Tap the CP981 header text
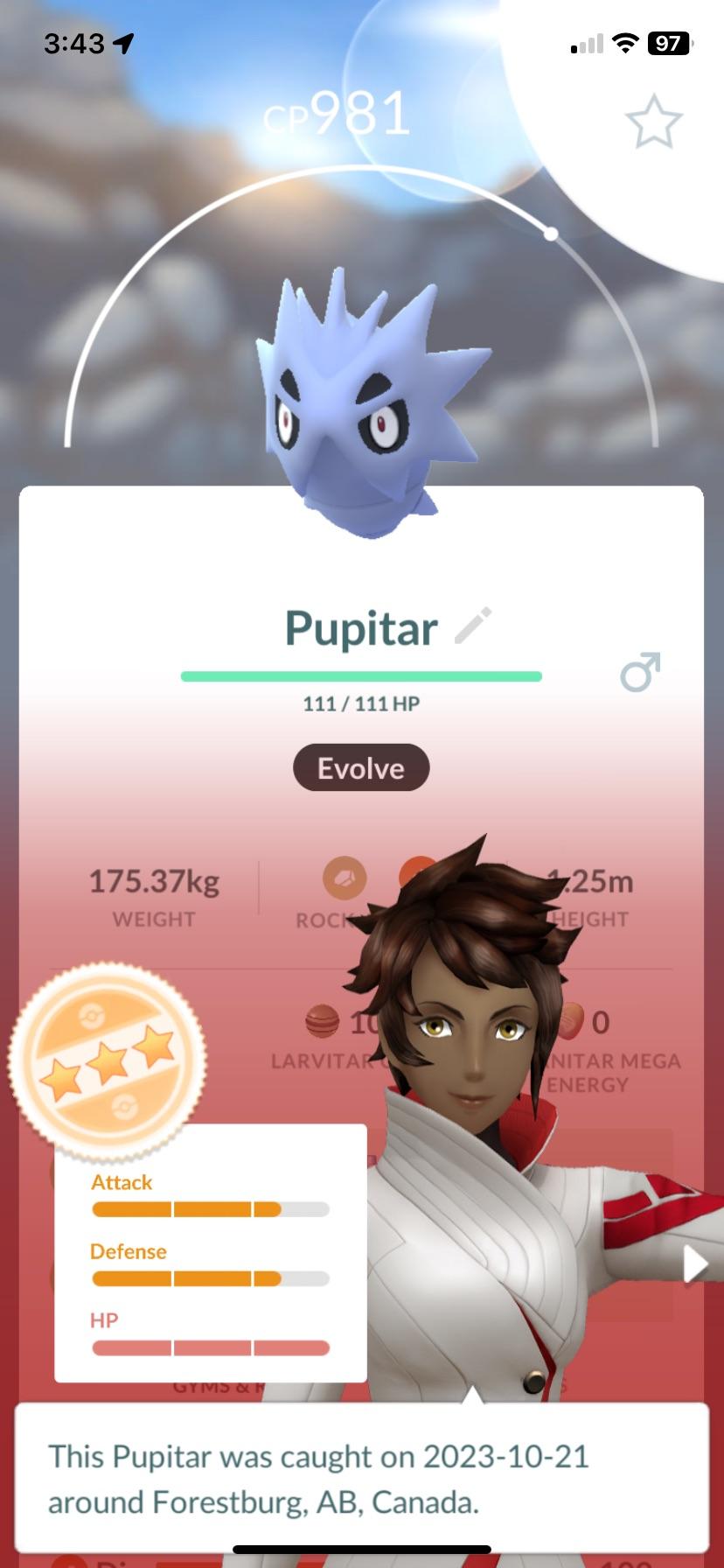 pyautogui.click(x=337, y=112)
